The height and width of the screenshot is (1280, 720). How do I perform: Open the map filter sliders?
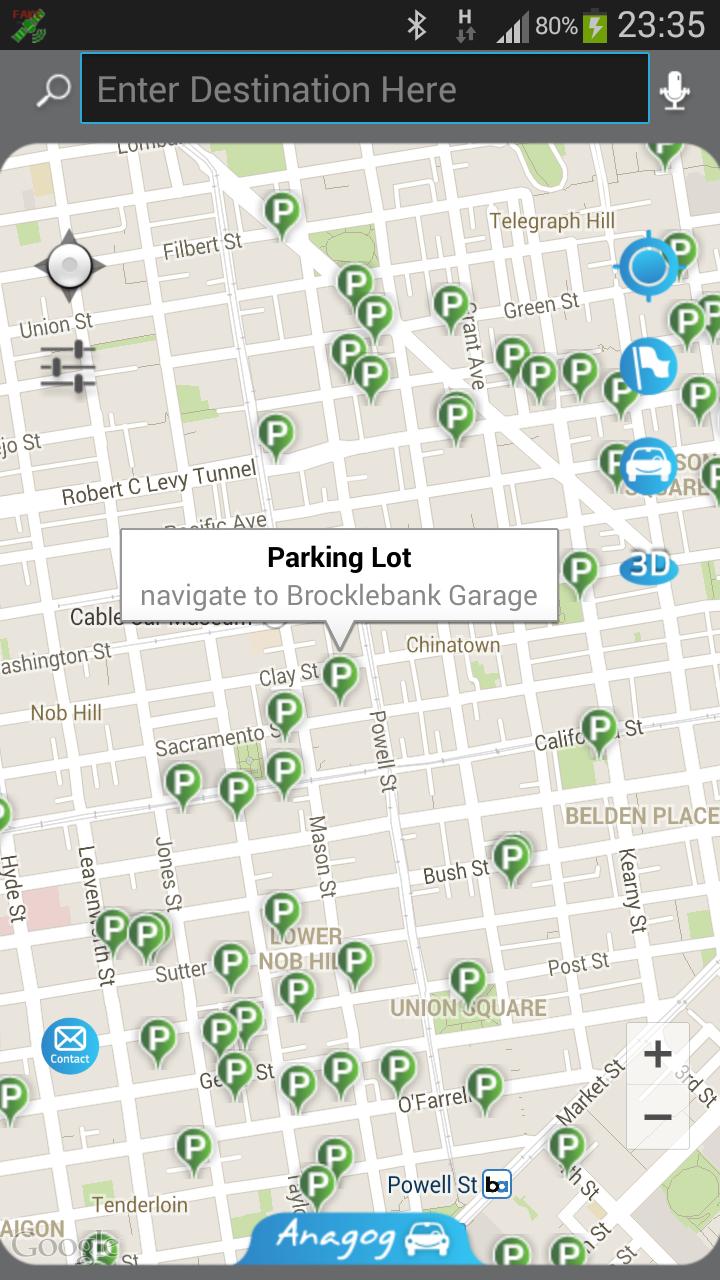pos(68,366)
